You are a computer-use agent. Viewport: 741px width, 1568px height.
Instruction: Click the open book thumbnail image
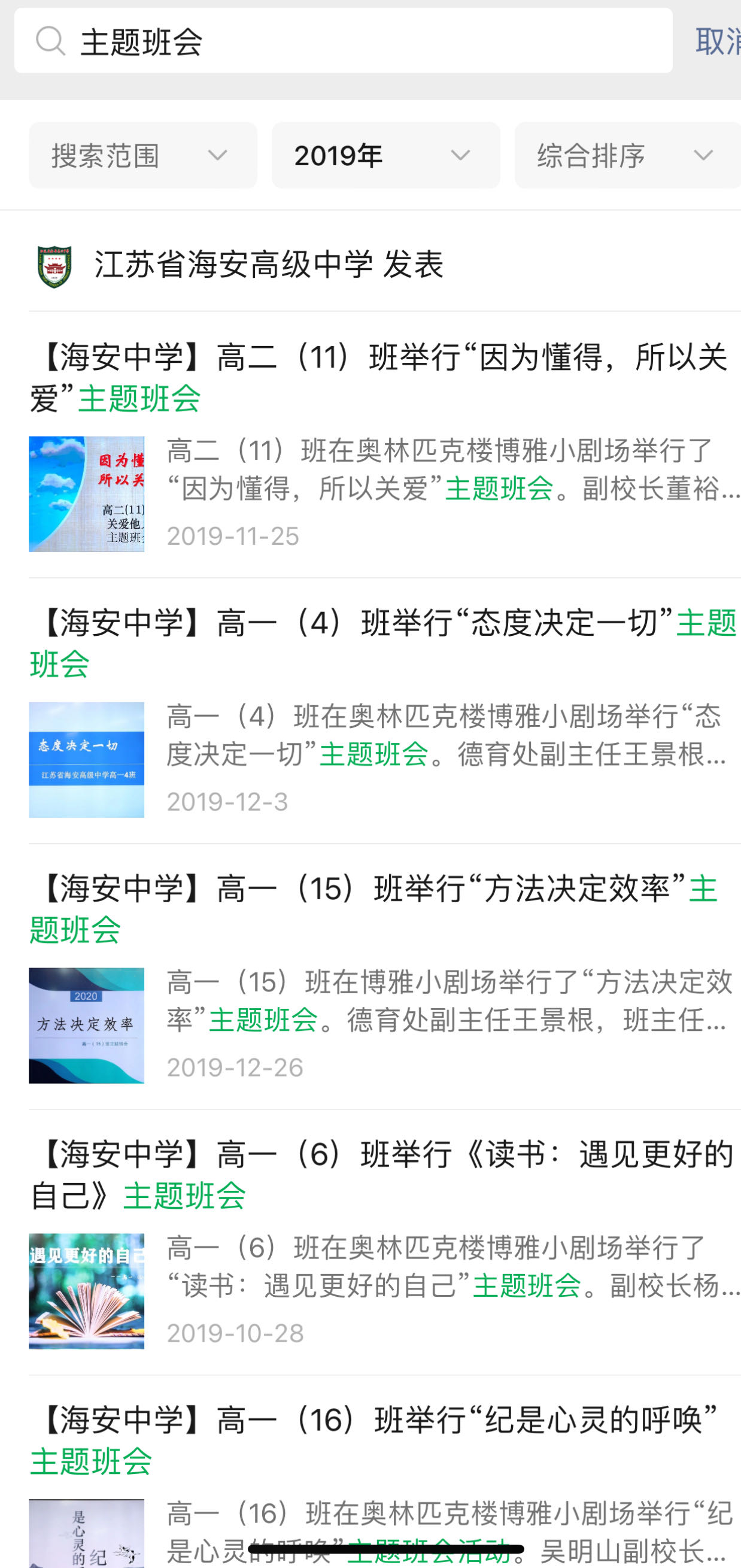(x=86, y=1287)
